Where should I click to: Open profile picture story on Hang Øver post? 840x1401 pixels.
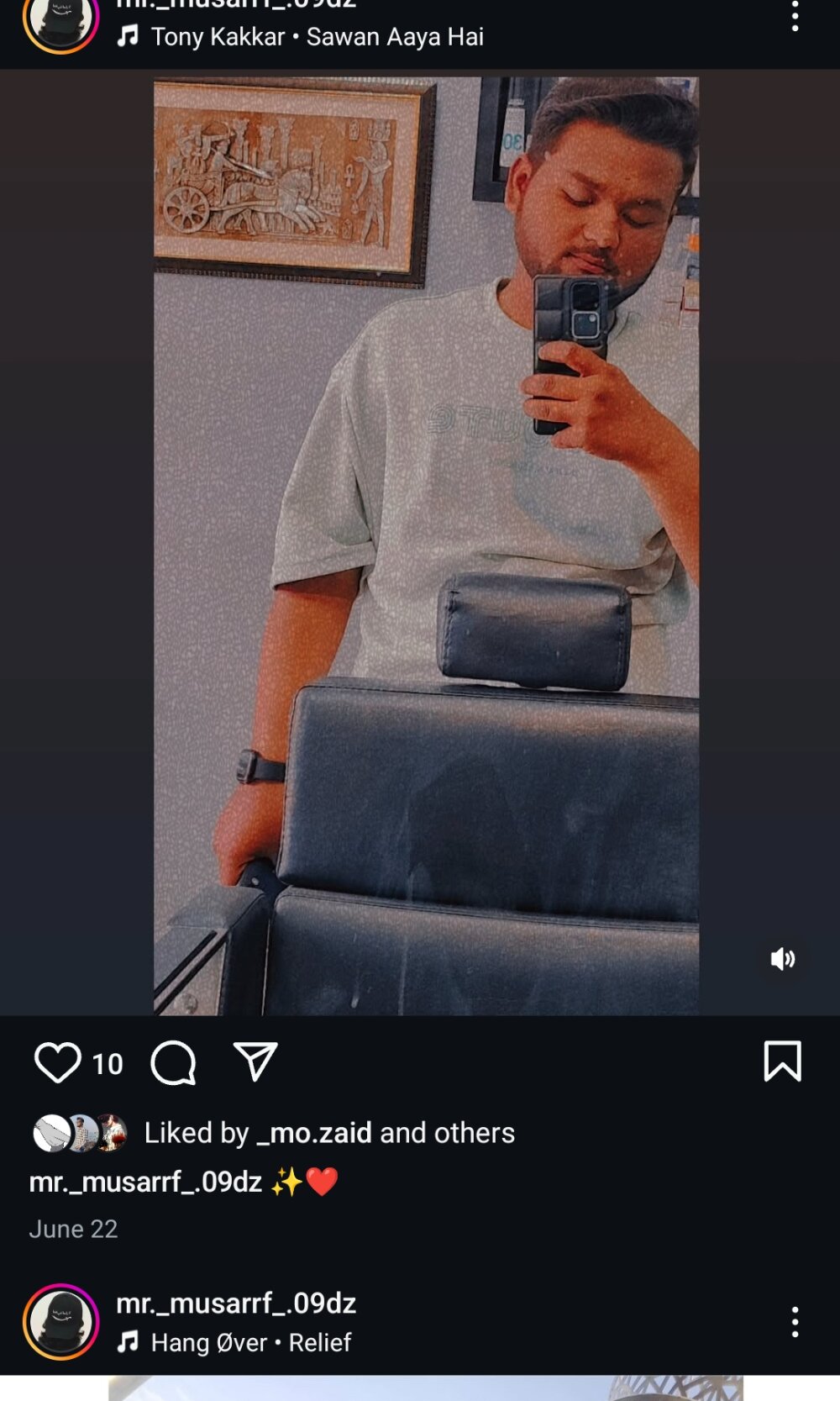60,1322
